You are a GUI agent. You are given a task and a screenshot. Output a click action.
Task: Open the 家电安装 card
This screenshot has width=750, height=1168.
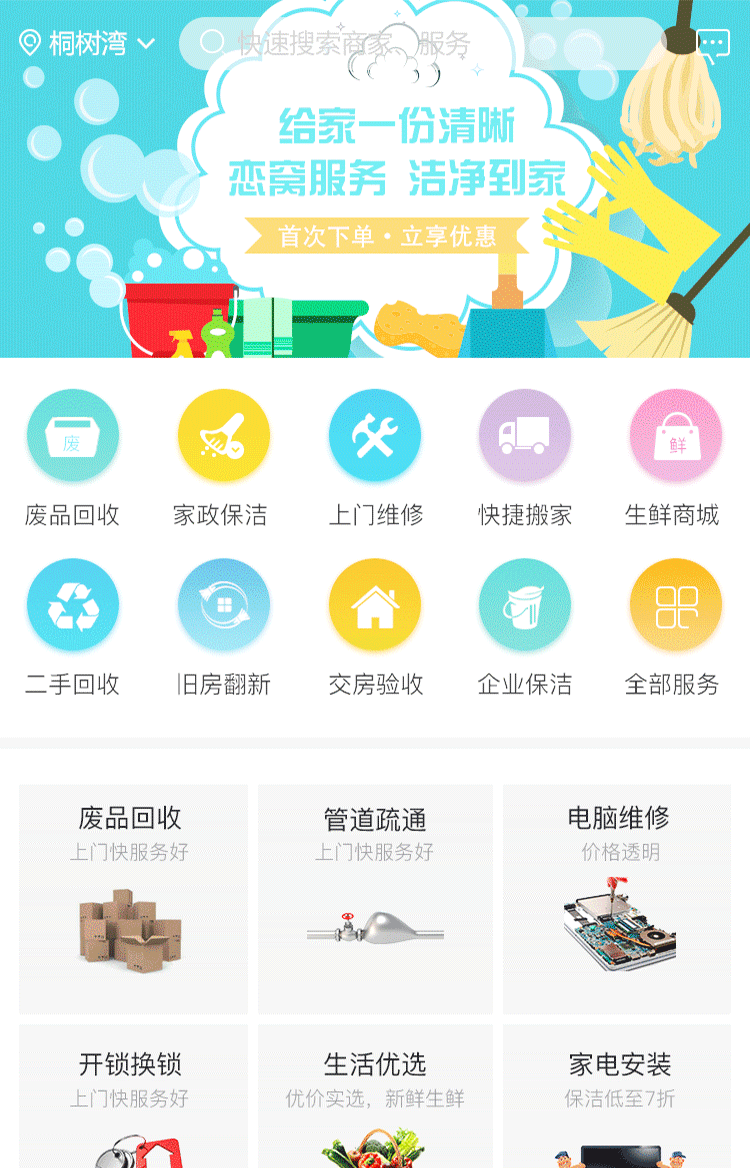point(617,1095)
